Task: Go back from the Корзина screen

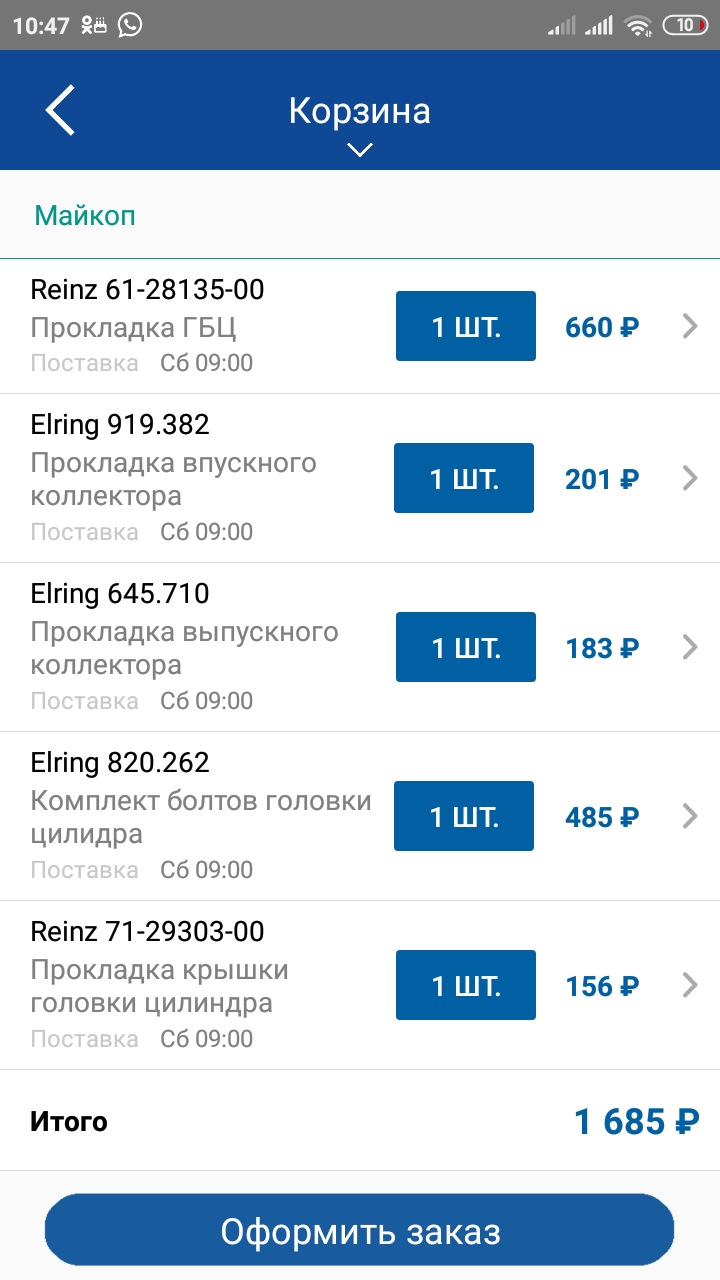Action: point(60,110)
